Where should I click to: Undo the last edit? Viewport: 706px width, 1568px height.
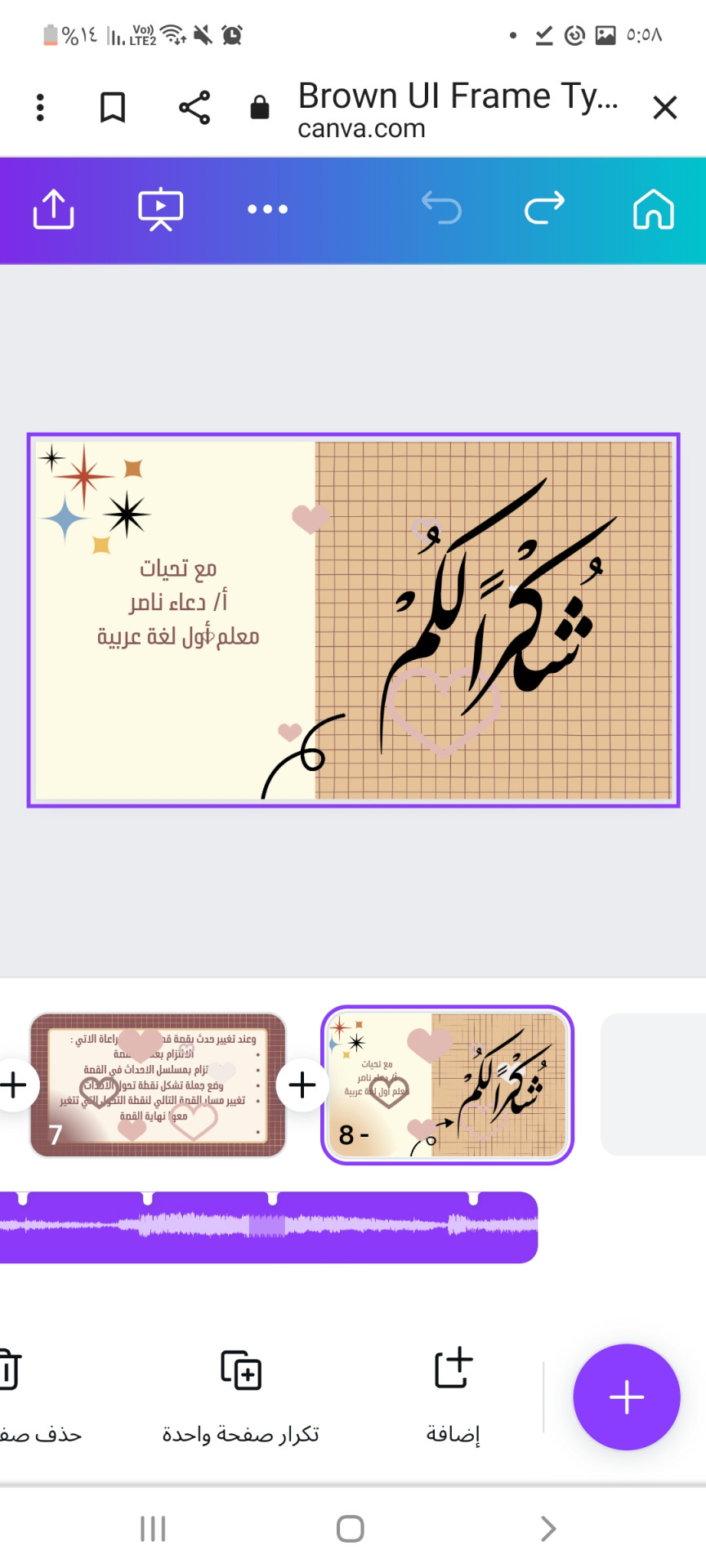pyautogui.click(x=441, y=208)
